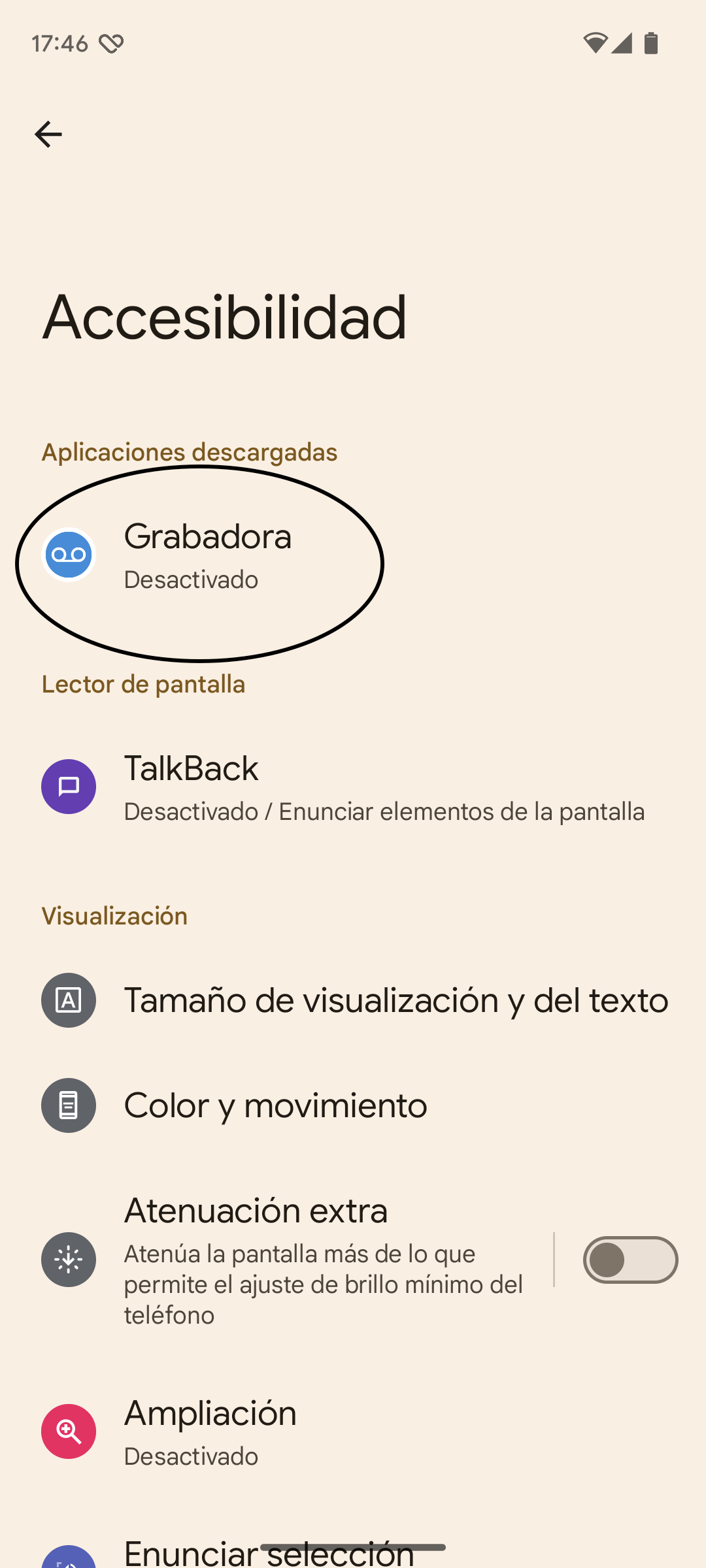This screenshot has width=706, height=1568.
Task: Open Tamaño de visualización y del texto
Action: point(353,1000)
